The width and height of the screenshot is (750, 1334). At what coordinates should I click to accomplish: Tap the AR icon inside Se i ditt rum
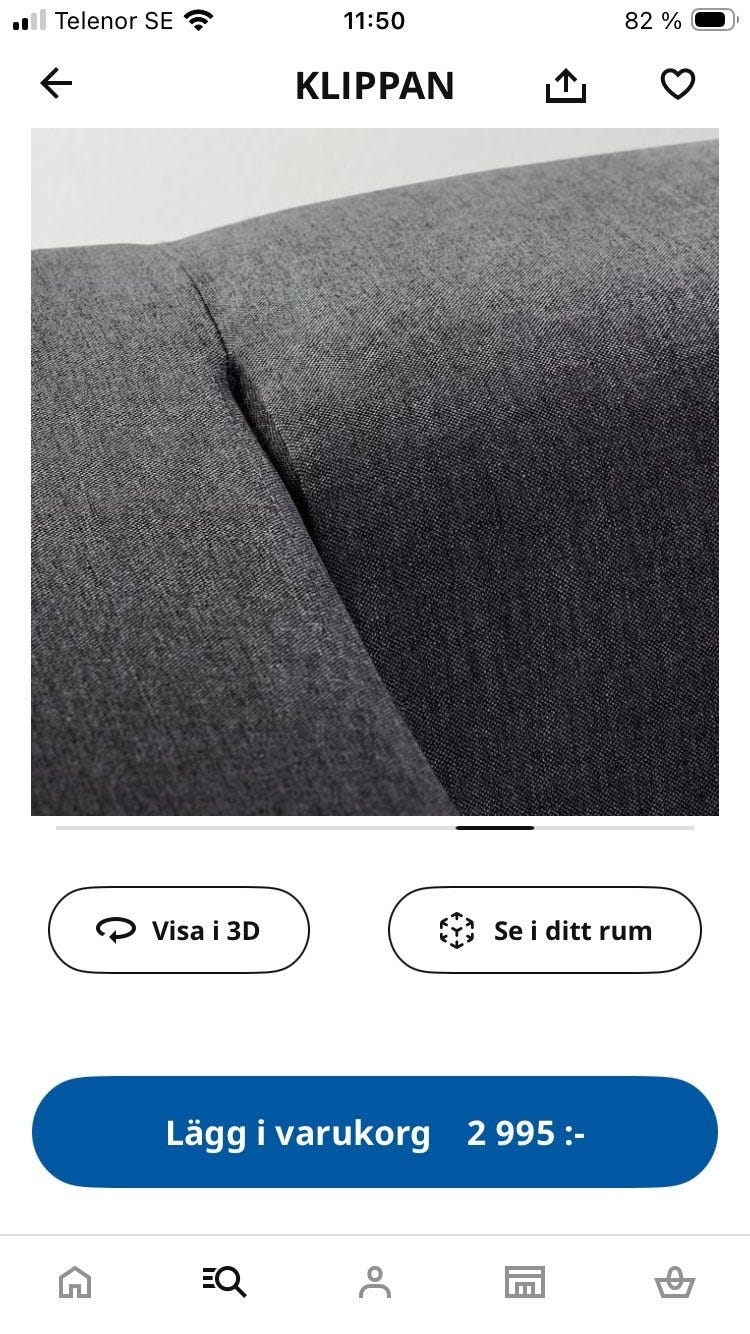tap(457, 929)
